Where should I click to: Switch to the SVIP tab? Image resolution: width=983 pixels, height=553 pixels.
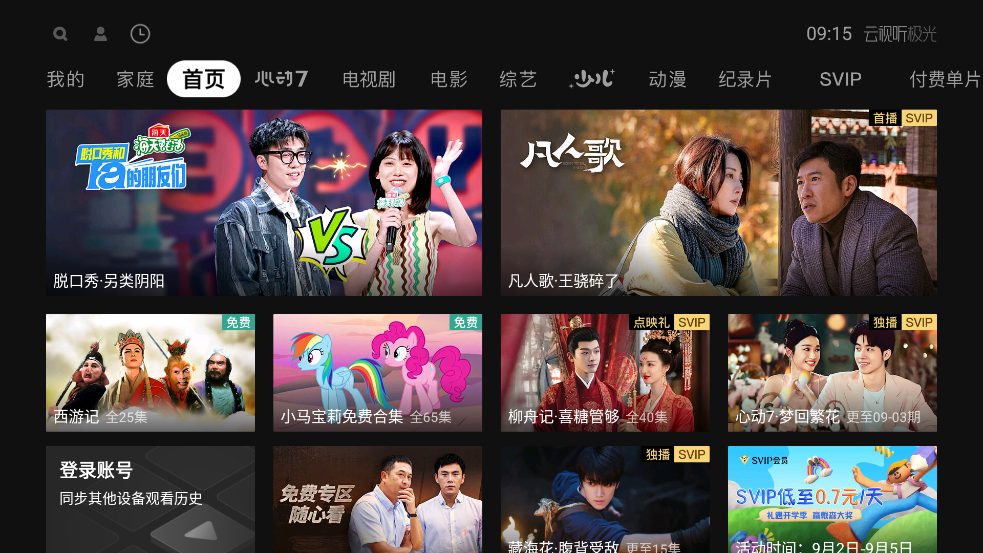point(840,79)
